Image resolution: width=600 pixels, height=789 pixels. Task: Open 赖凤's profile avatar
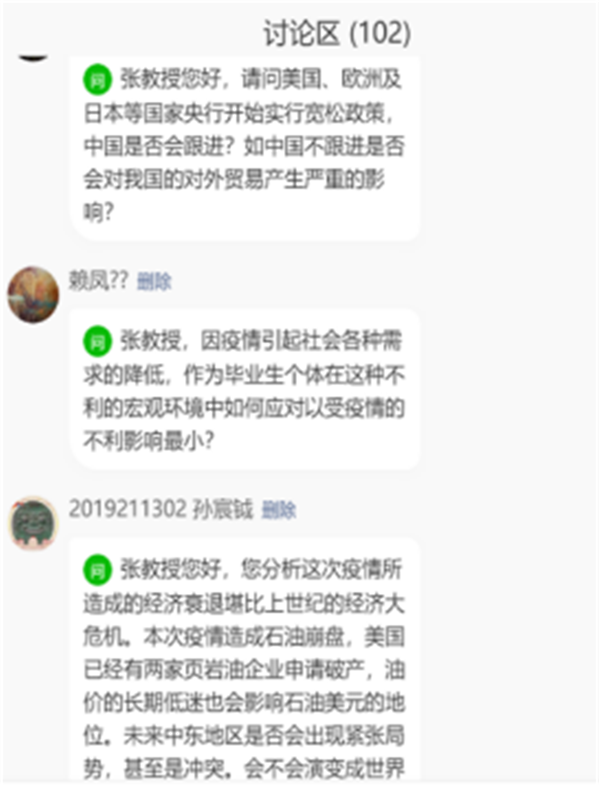[x=33, y=294]
